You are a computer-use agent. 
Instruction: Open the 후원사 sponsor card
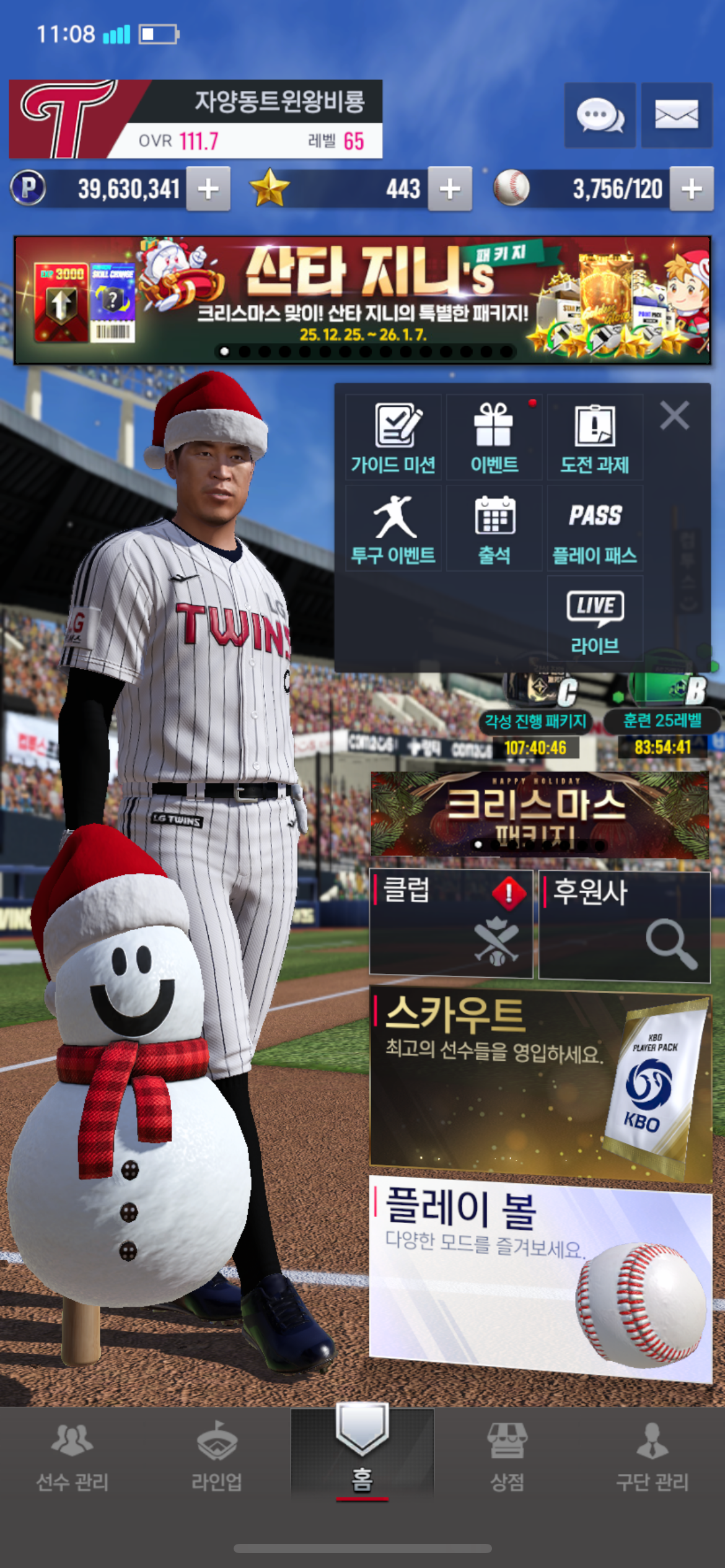click(624, 926)
